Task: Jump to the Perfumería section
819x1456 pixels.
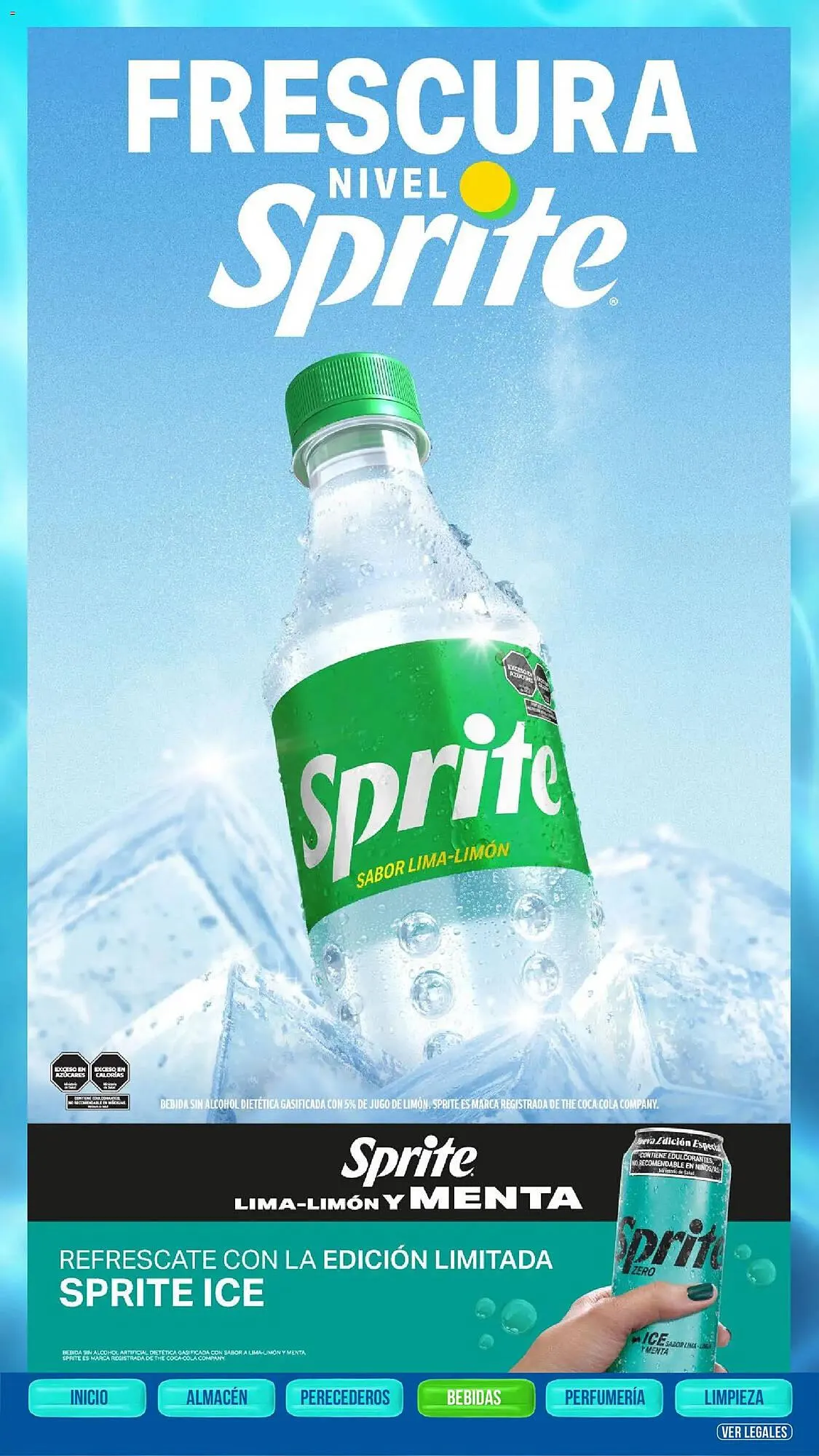Action: (604, 1397)
